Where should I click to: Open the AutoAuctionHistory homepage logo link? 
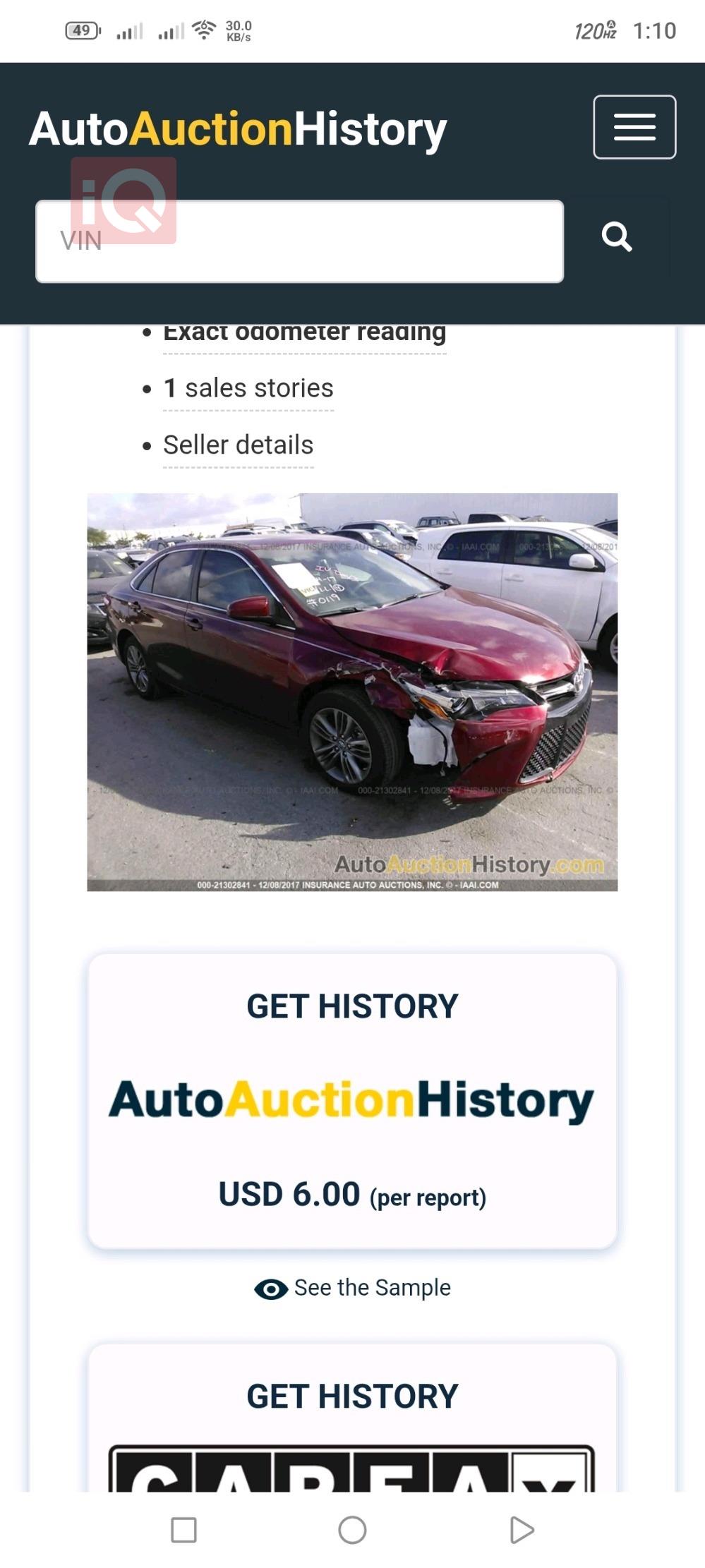click(238, 129)
